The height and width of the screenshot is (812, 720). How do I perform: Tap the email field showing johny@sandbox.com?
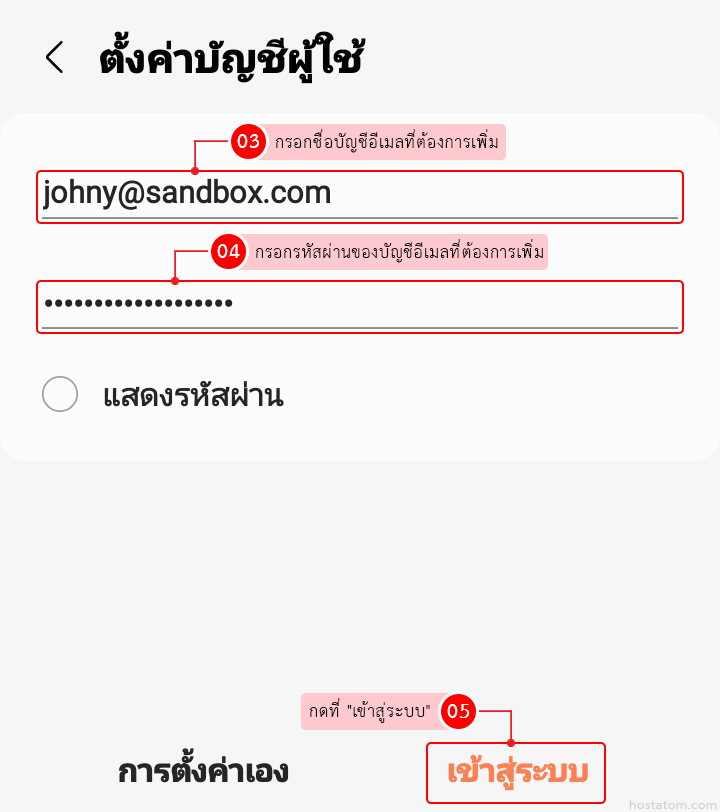[359, 195]
